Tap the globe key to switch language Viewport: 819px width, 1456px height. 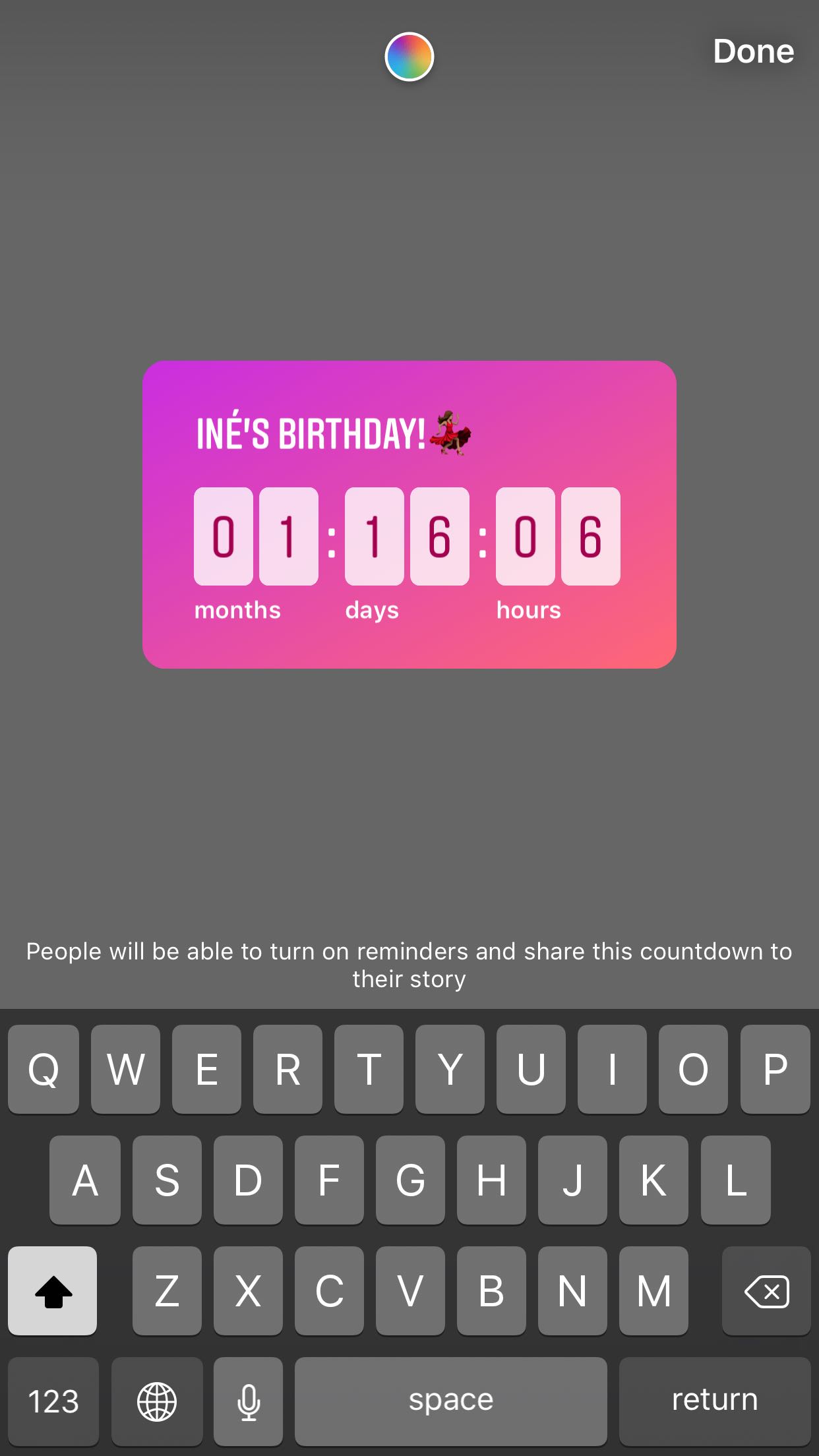pyautogui.click(x=157, y=1401)
